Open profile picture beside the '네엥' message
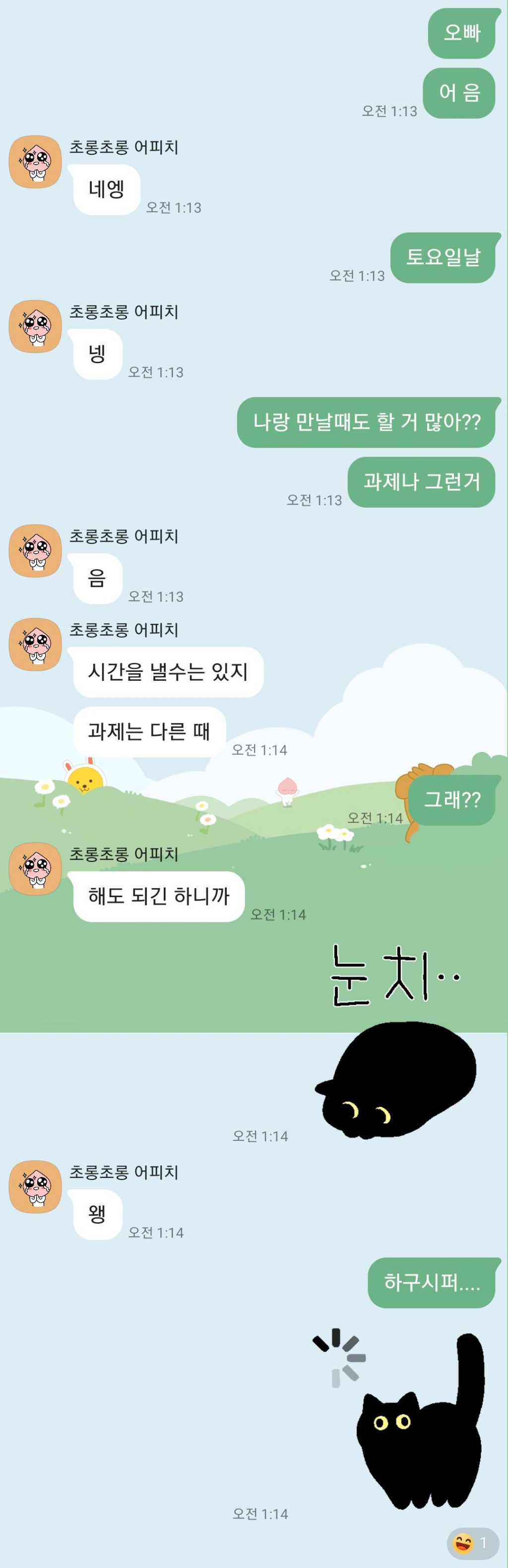 point(35,162)
